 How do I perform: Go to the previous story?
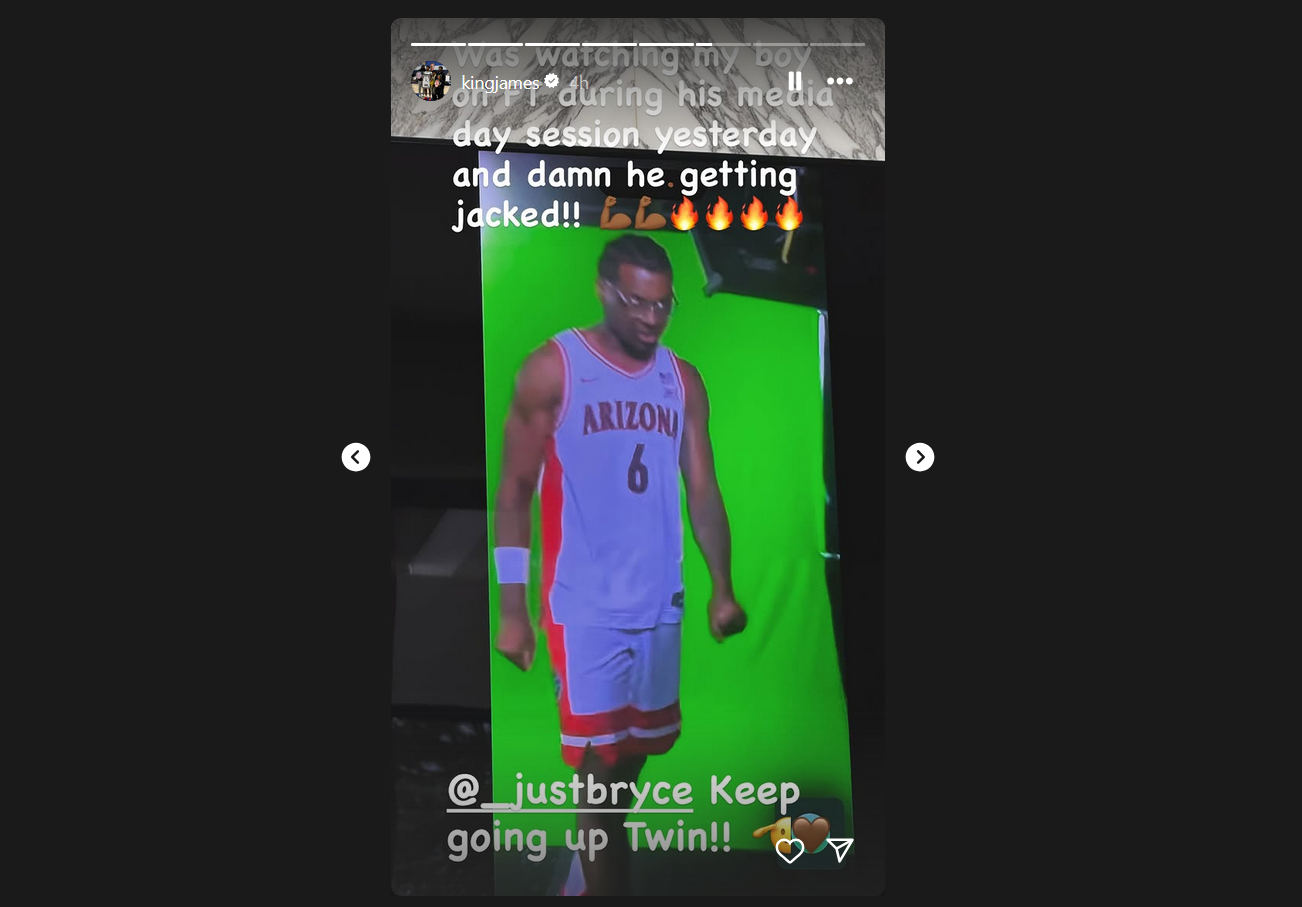356,457
